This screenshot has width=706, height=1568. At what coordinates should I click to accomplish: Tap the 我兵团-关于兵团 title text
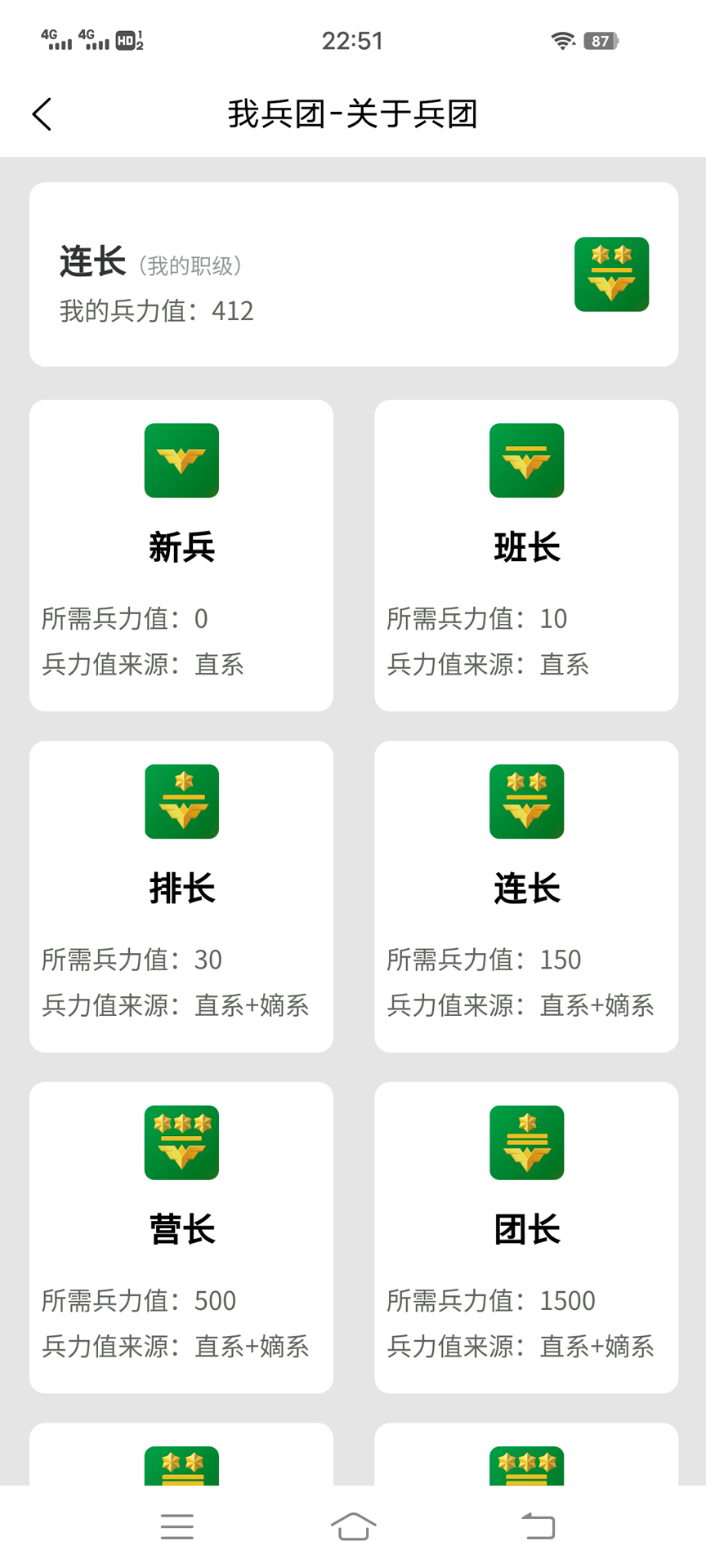click(353, 114)
